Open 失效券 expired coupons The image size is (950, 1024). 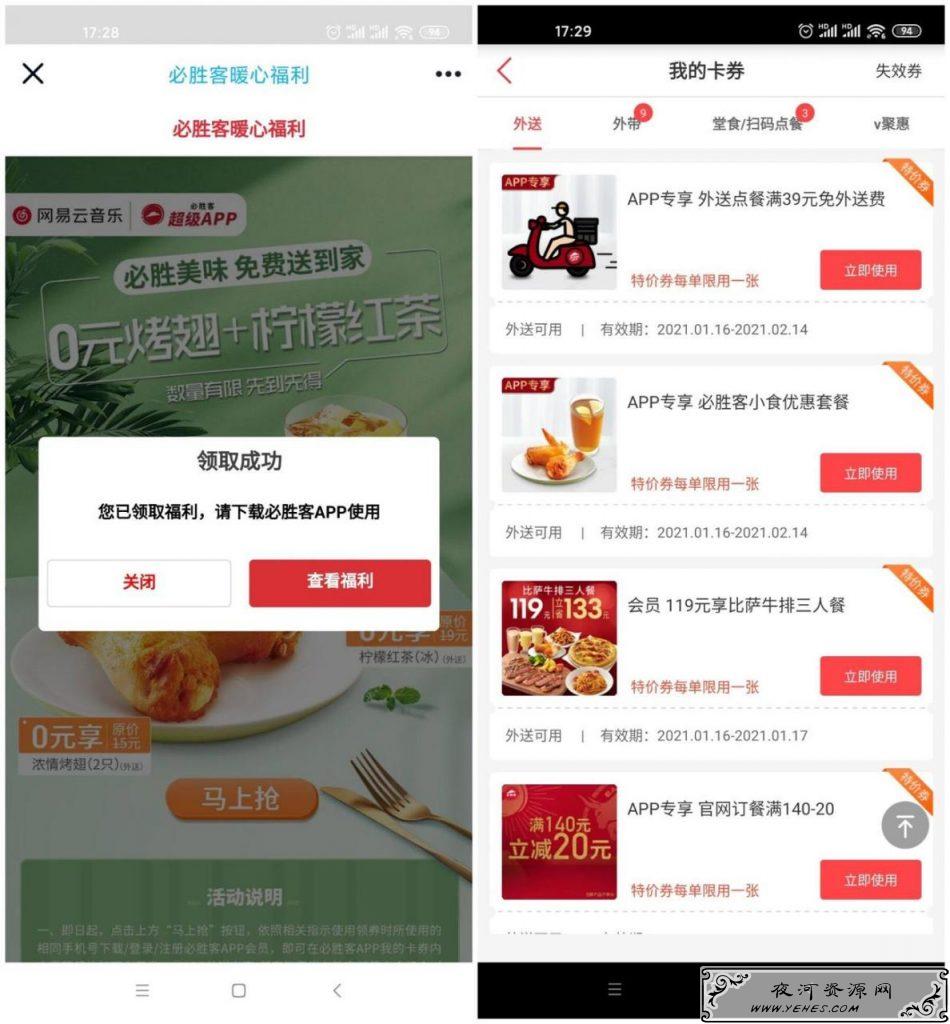[898, 71]
